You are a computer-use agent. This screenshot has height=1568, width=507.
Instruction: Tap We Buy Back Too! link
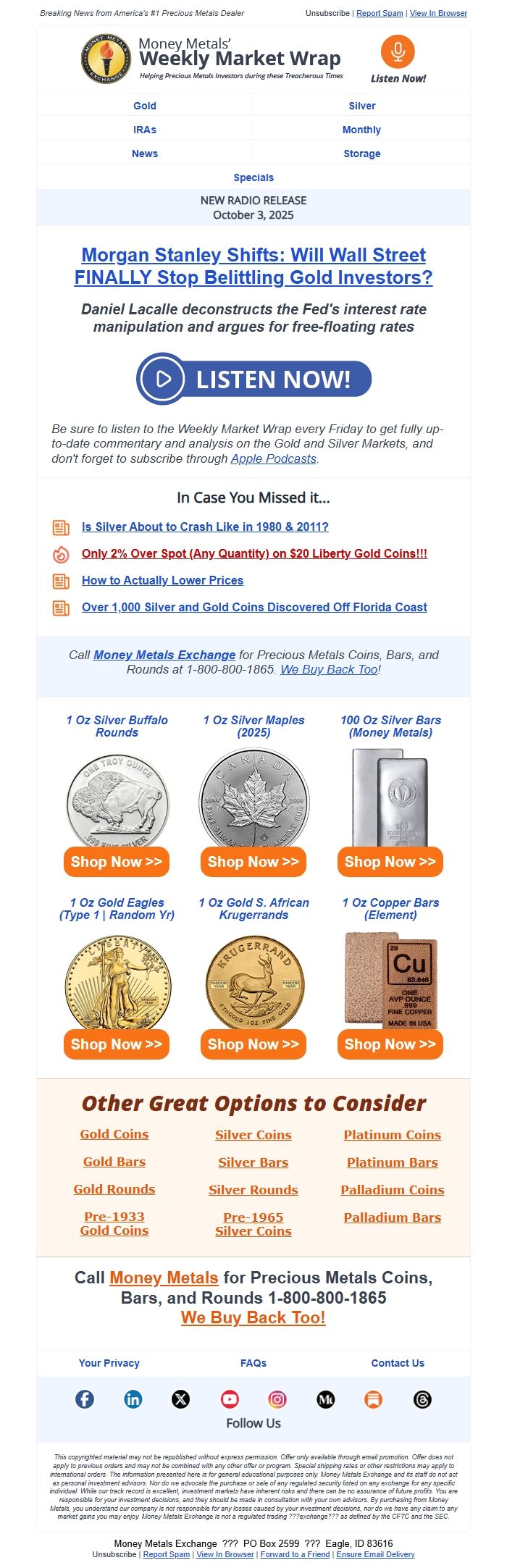(x=253, y=1317)
